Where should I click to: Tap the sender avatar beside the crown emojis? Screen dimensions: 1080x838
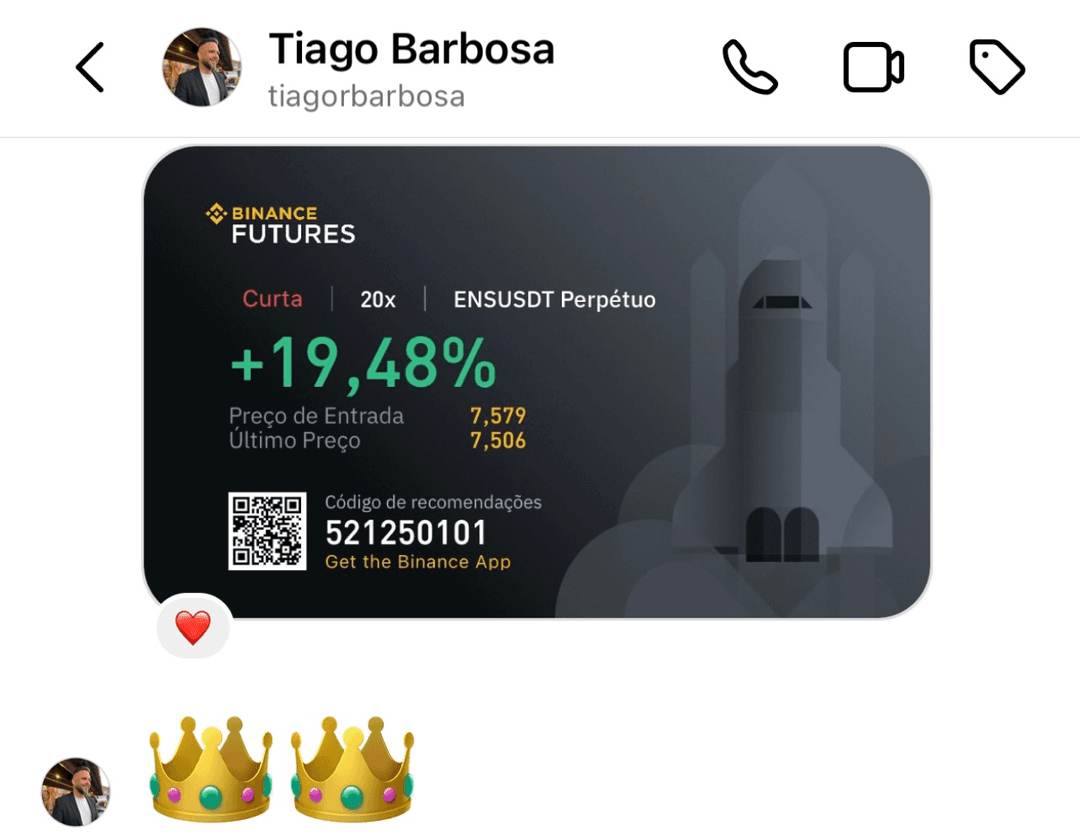click(75, 791)
